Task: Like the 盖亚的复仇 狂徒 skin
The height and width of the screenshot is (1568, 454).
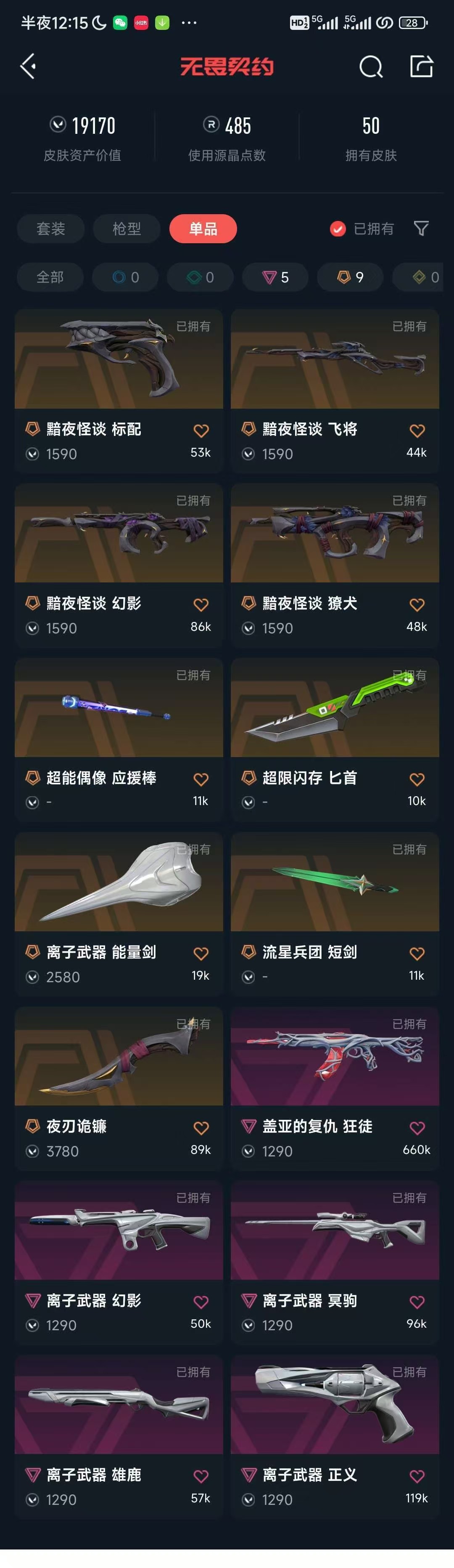Action: pyautogui.click(x=417, y=1128)
